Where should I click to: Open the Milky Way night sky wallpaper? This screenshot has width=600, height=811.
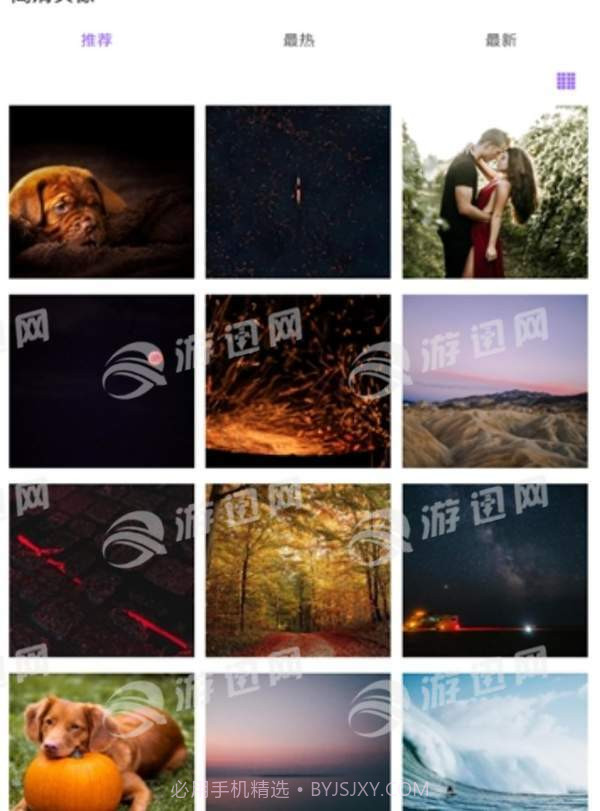coord(495,570)
